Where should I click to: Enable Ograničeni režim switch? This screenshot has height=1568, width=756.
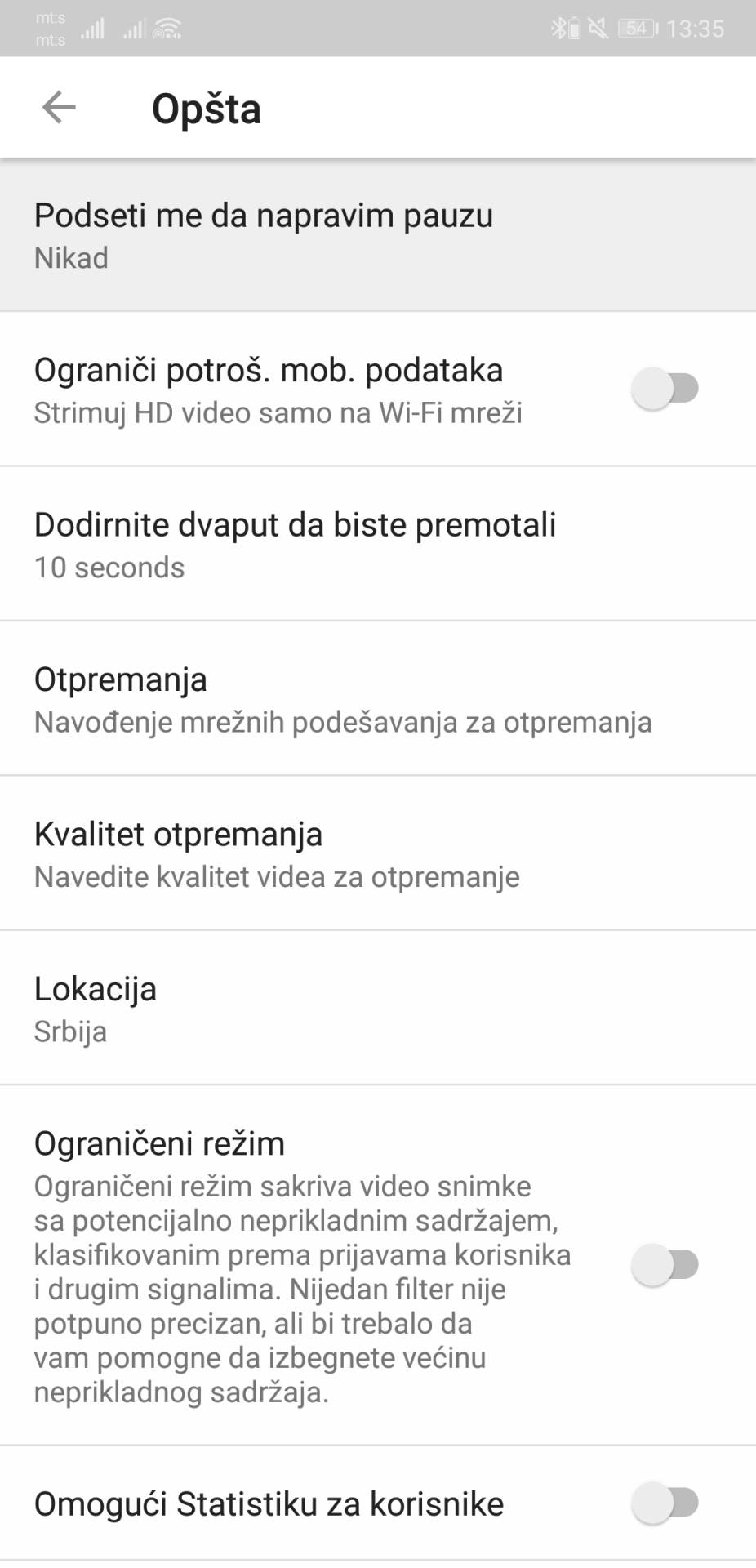[x=665, y=1265]
